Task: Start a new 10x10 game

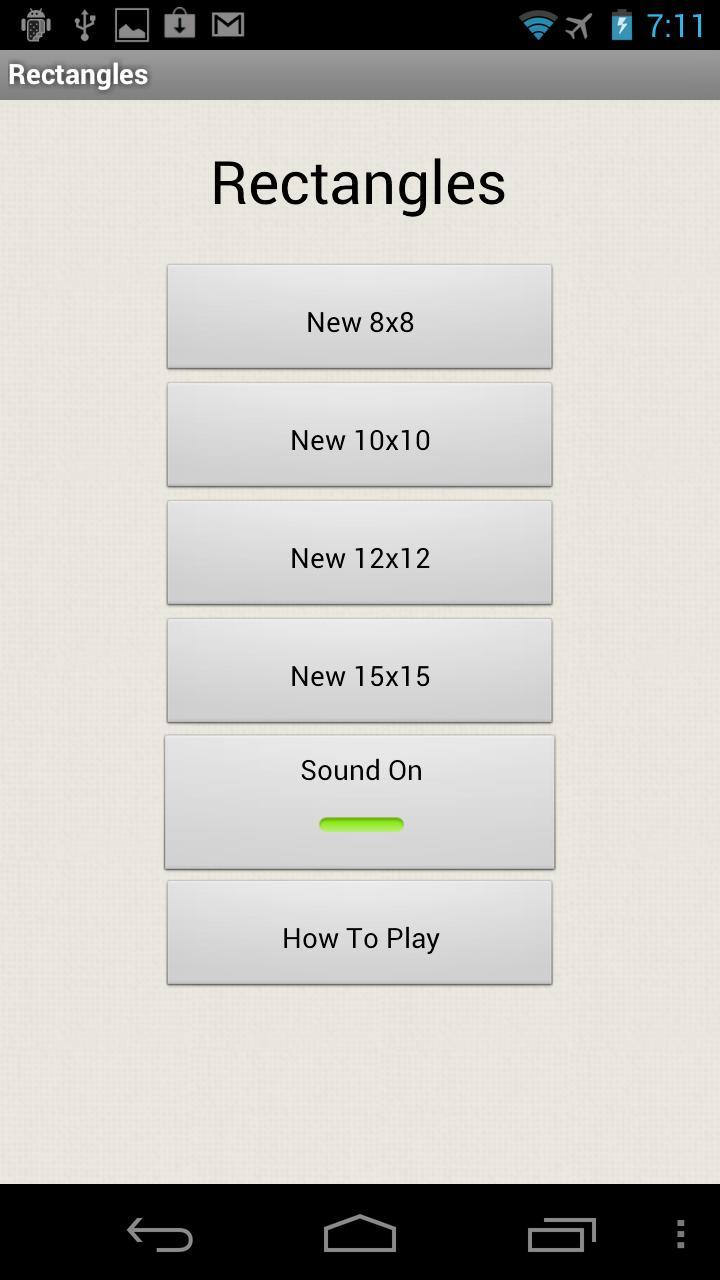Action: (359, 435)
